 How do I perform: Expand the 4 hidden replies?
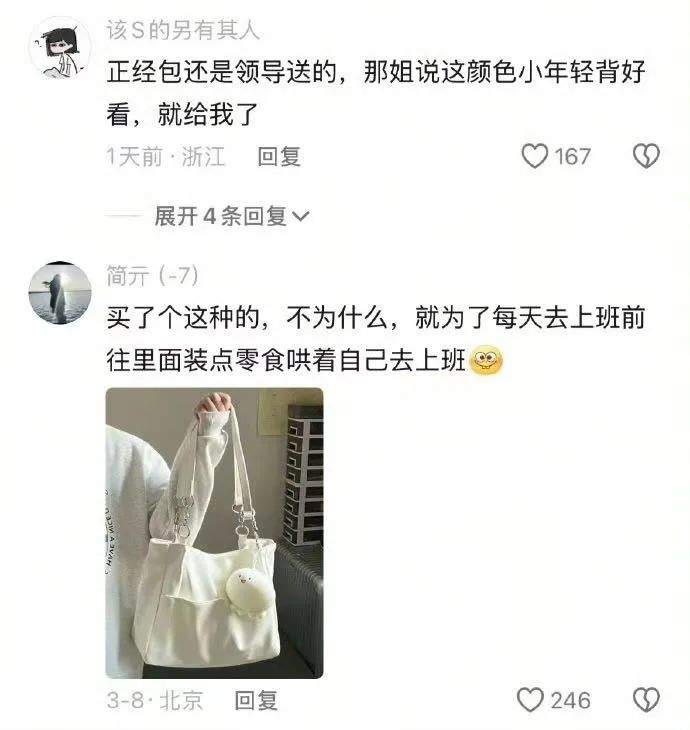tap(232, 216)
